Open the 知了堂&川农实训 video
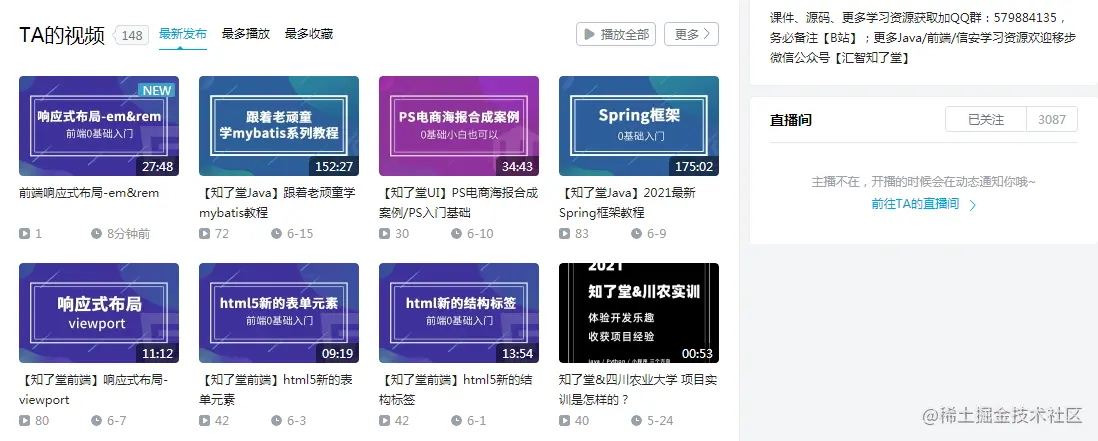Image resolution: width=1098 pixels, height=441 pixels. [x=639, y=313]
